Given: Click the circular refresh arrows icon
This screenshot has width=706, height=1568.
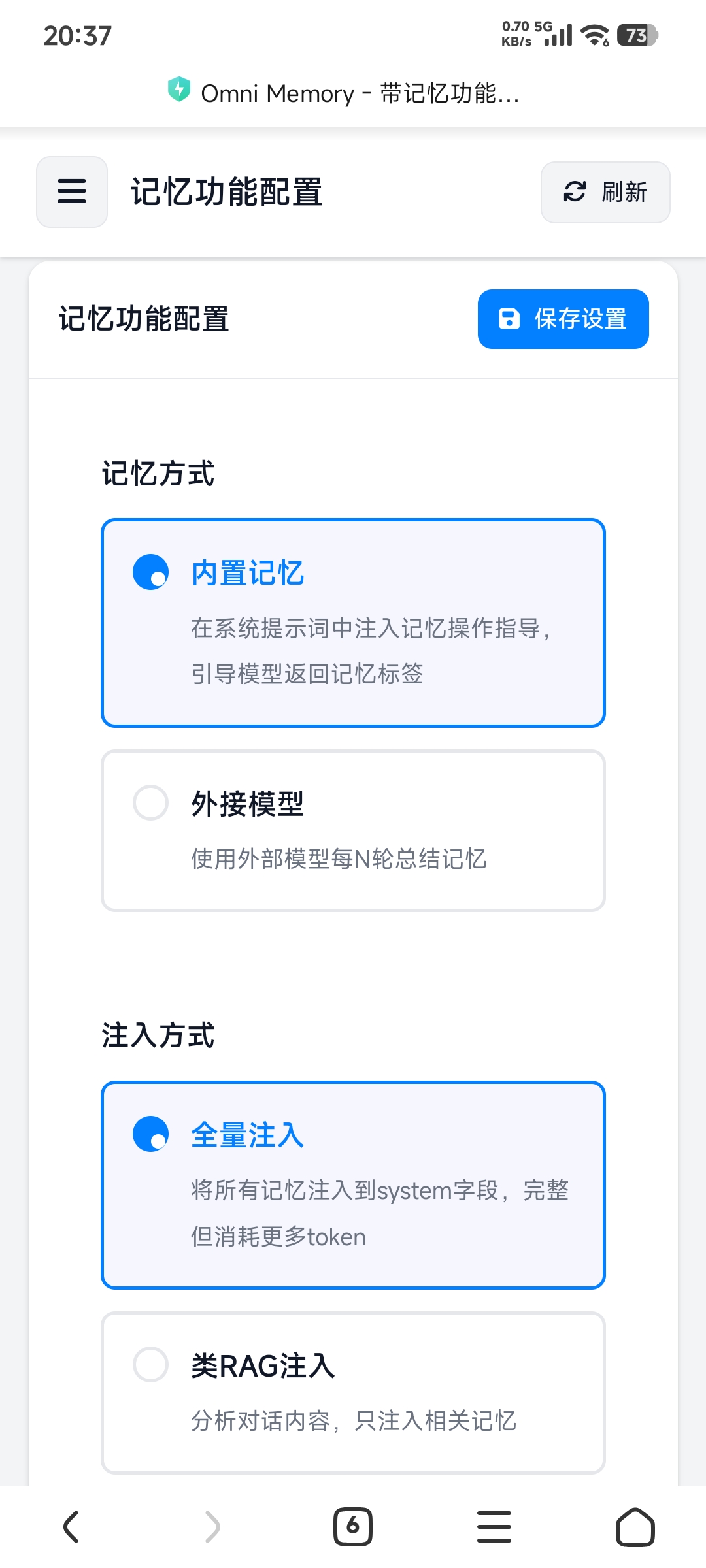Looking at the screenshot, I should (574, 191).
